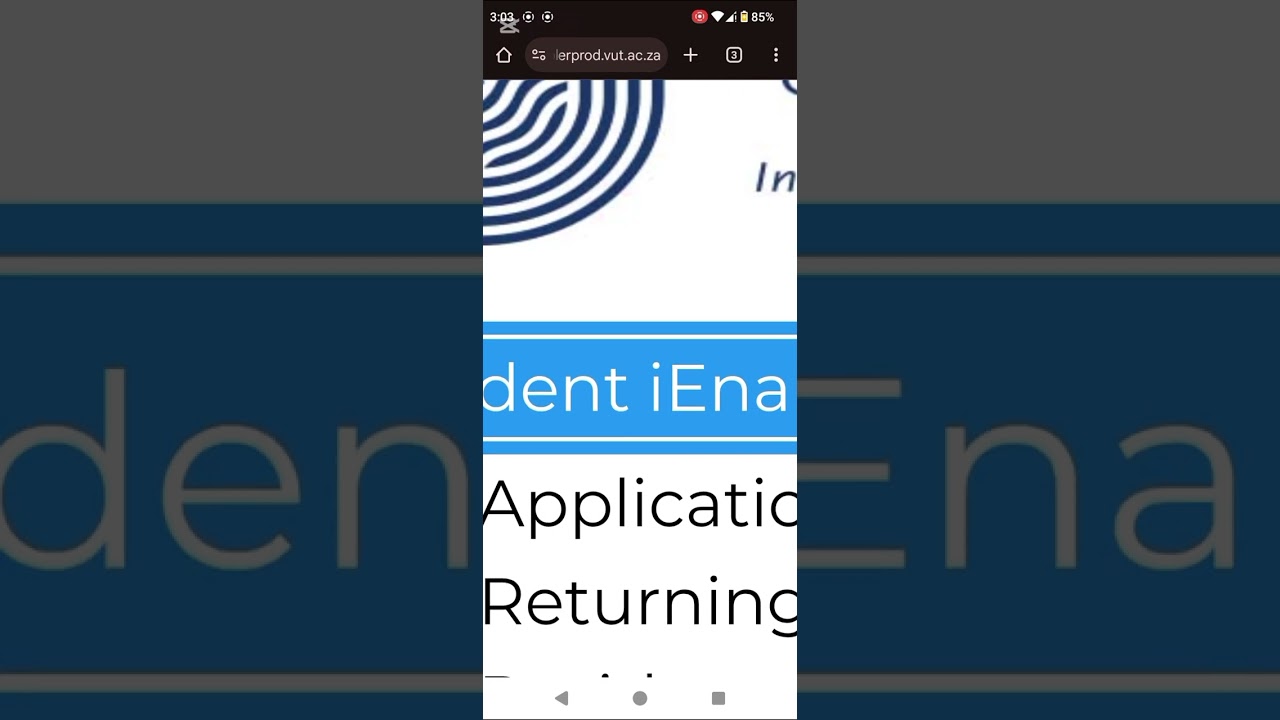Open a new browser tab
1280x720 pixels.
(690, 55)
